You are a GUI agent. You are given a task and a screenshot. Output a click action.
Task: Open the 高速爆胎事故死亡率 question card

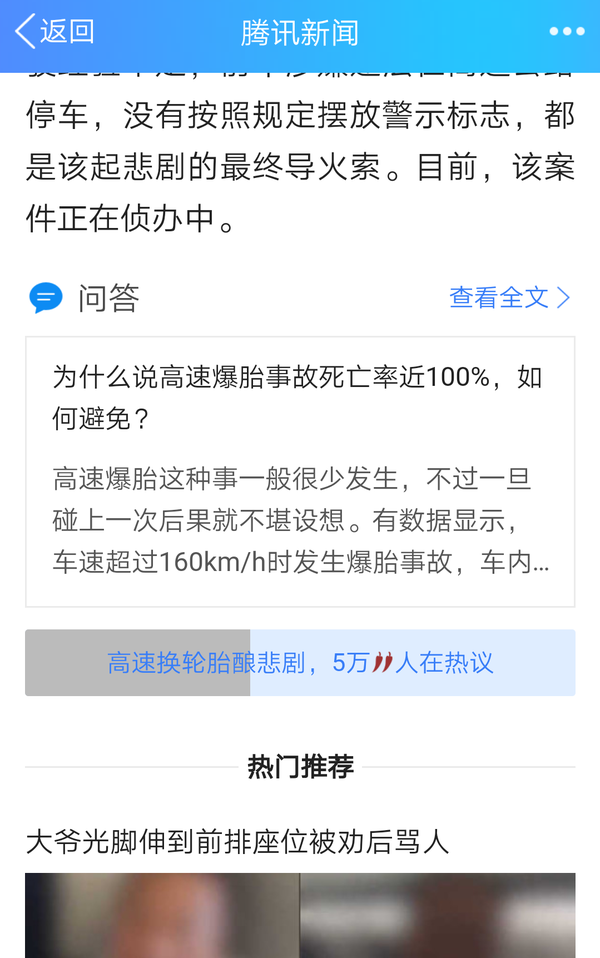coord(300,471)
